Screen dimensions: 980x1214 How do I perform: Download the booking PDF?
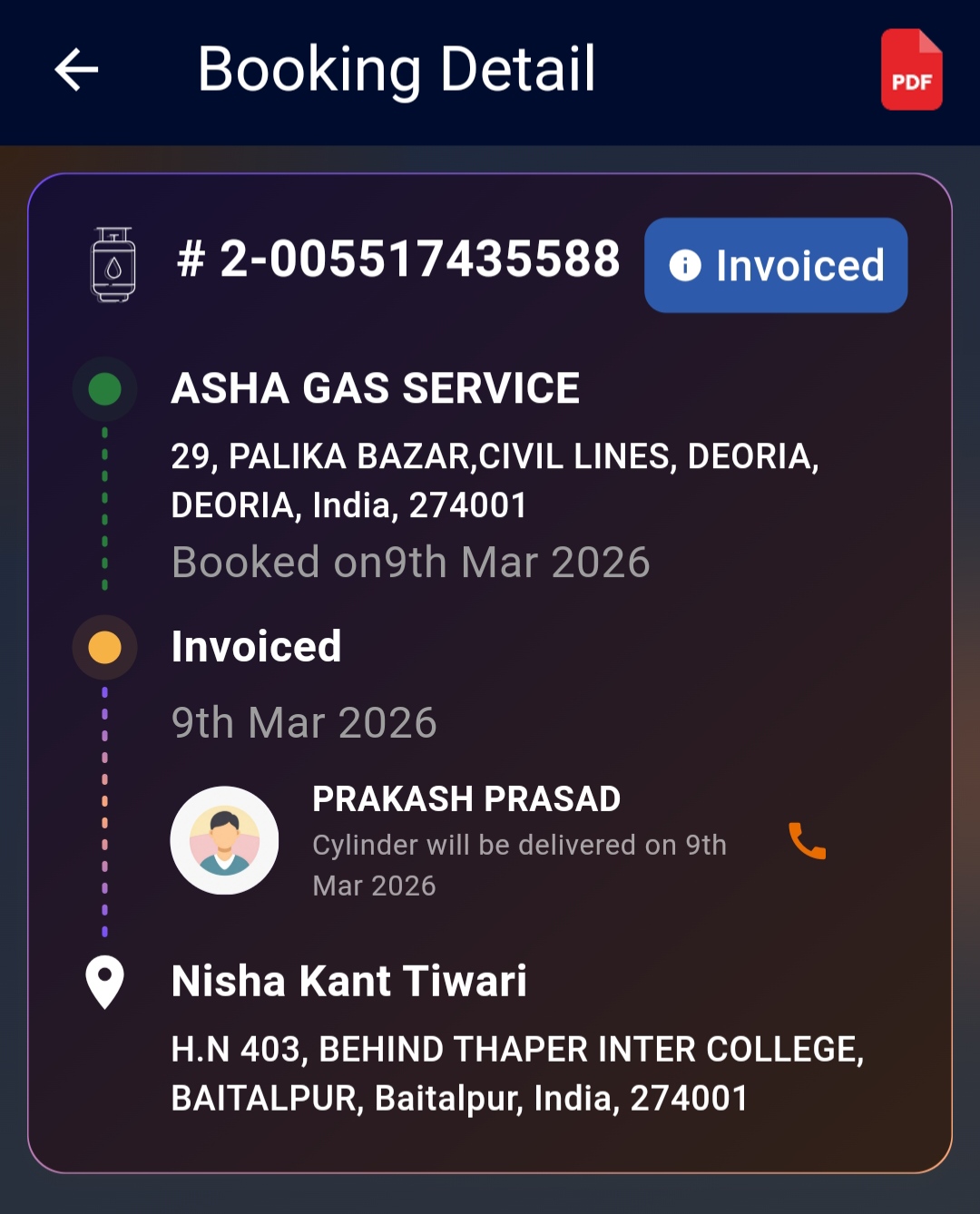tap(911, 70)
